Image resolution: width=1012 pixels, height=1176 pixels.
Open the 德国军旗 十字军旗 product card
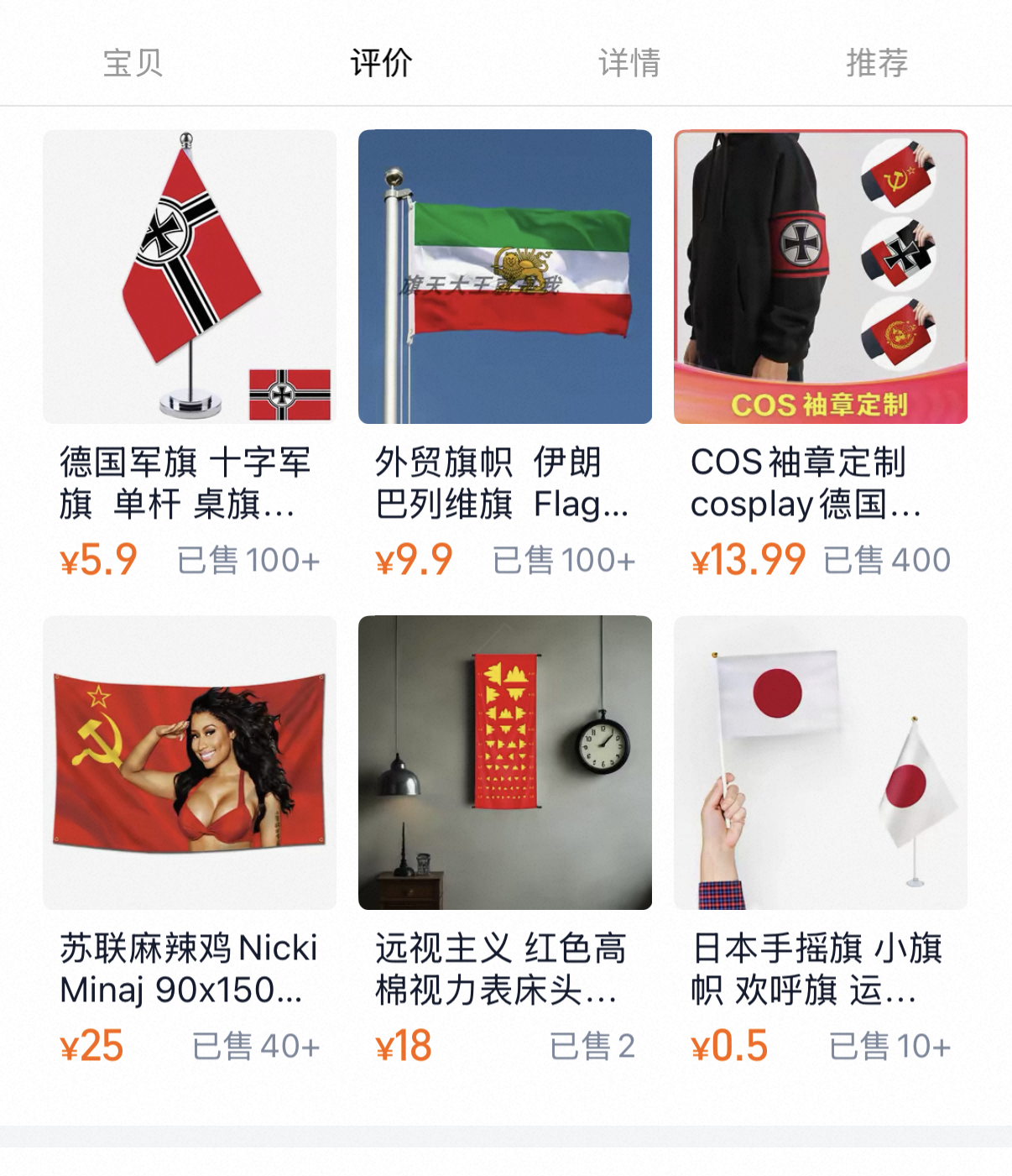[x=190, y=277]
